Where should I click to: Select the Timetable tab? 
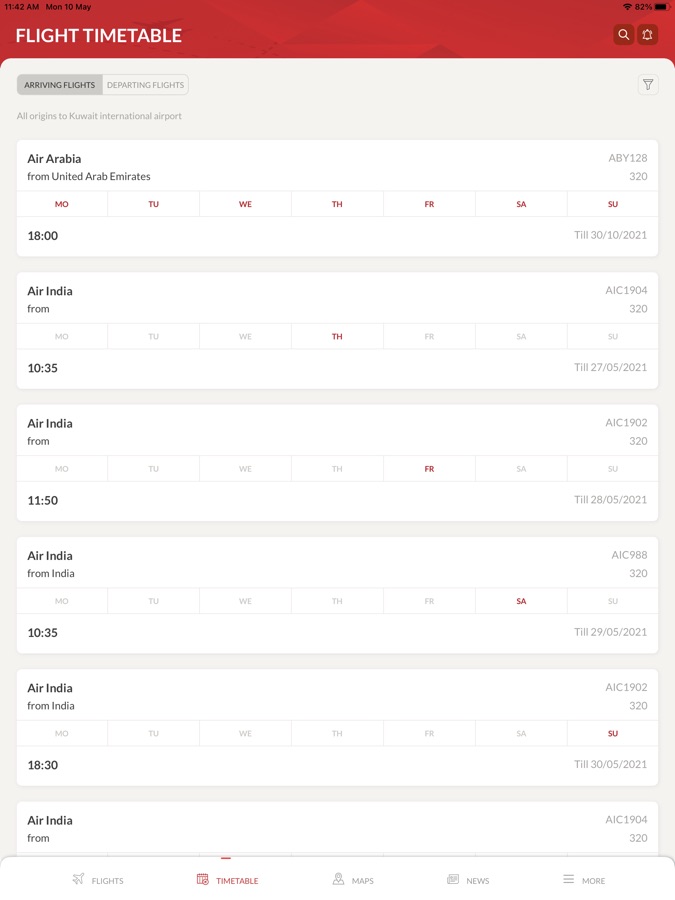pos(227,880)
